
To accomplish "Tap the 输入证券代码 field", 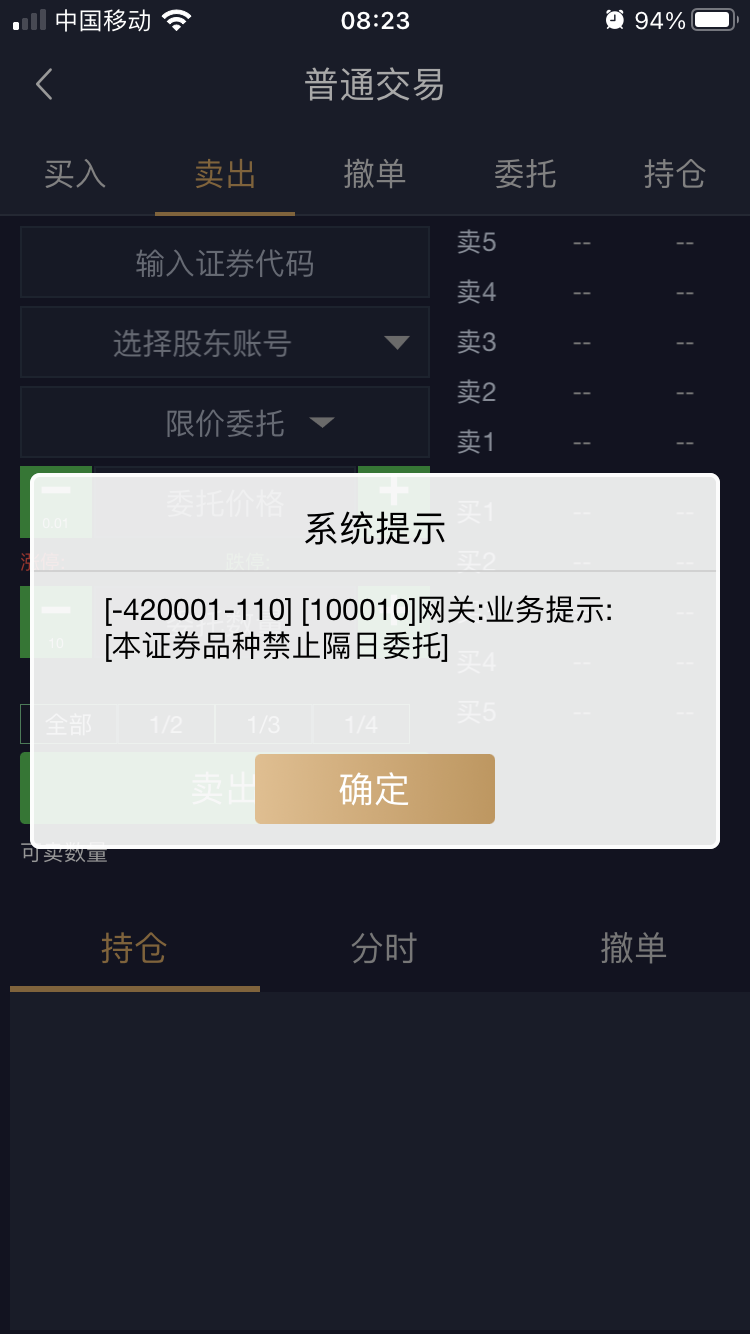I will pos(225,263).
